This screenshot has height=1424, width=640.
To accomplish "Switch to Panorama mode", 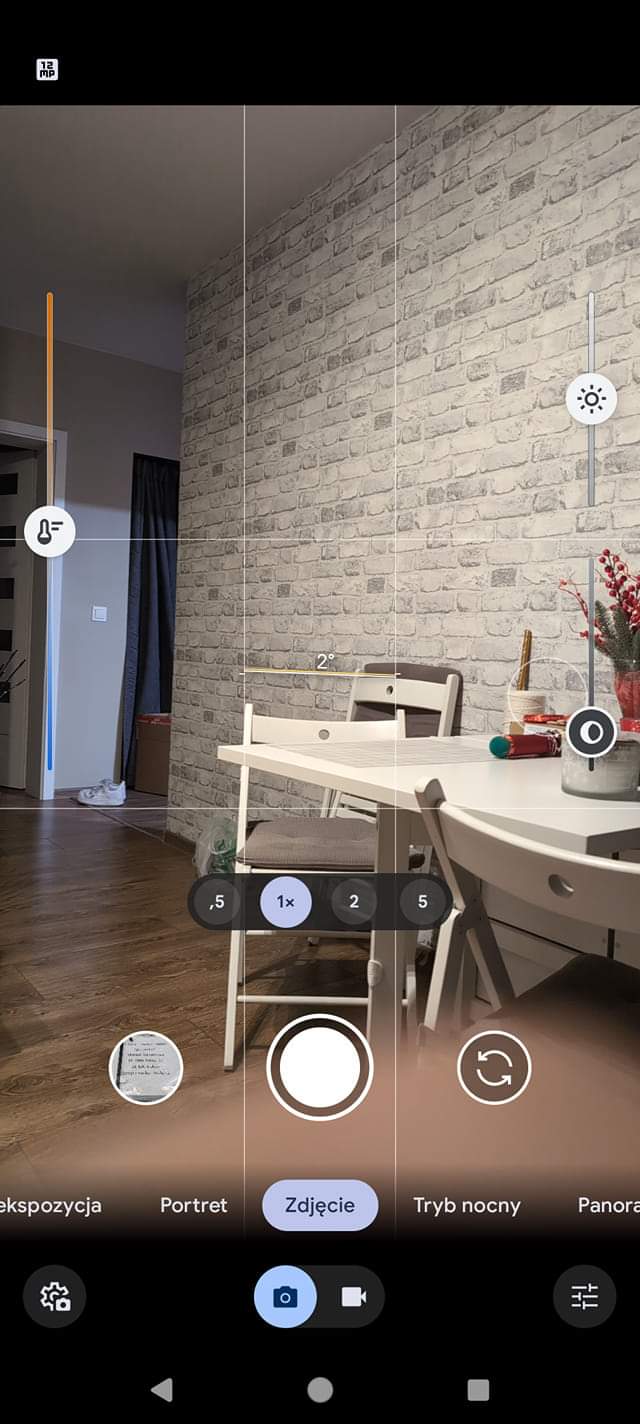I will pyautogui.click(x=608, y=1205).
